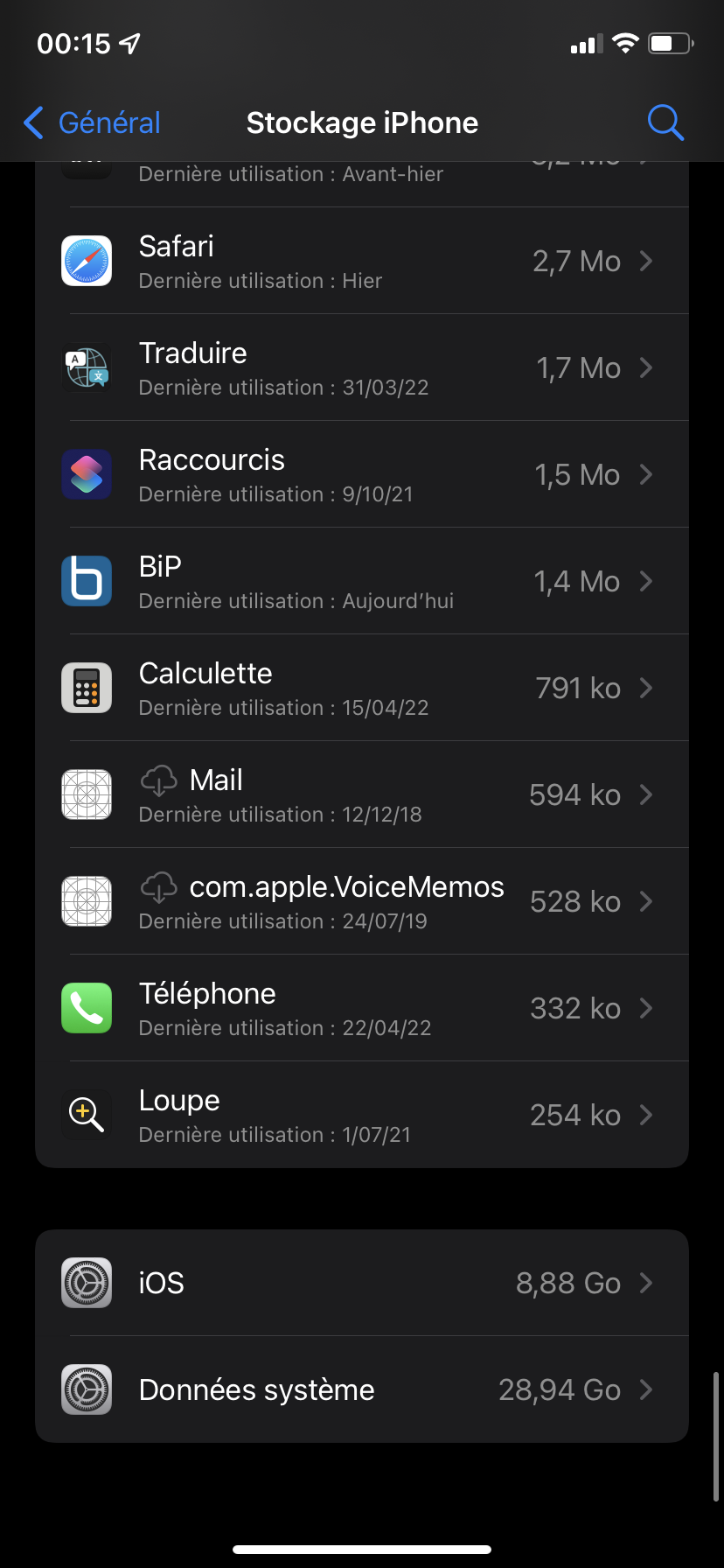Show Données système storage details
Viewport: 724px width, 1568px height.
point(362,1389)
